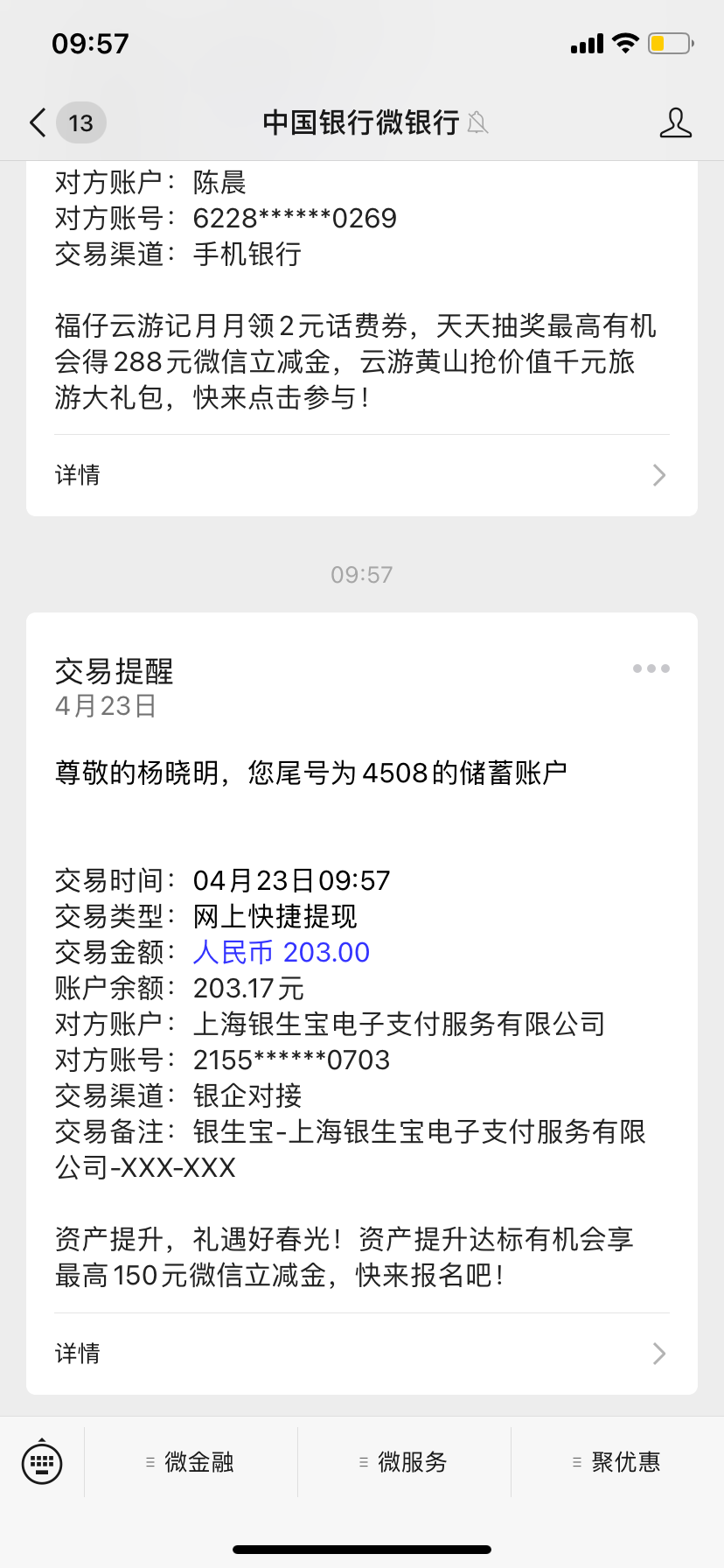
Task: Switch to keyboard input mode
Action: pos(42,1461)
